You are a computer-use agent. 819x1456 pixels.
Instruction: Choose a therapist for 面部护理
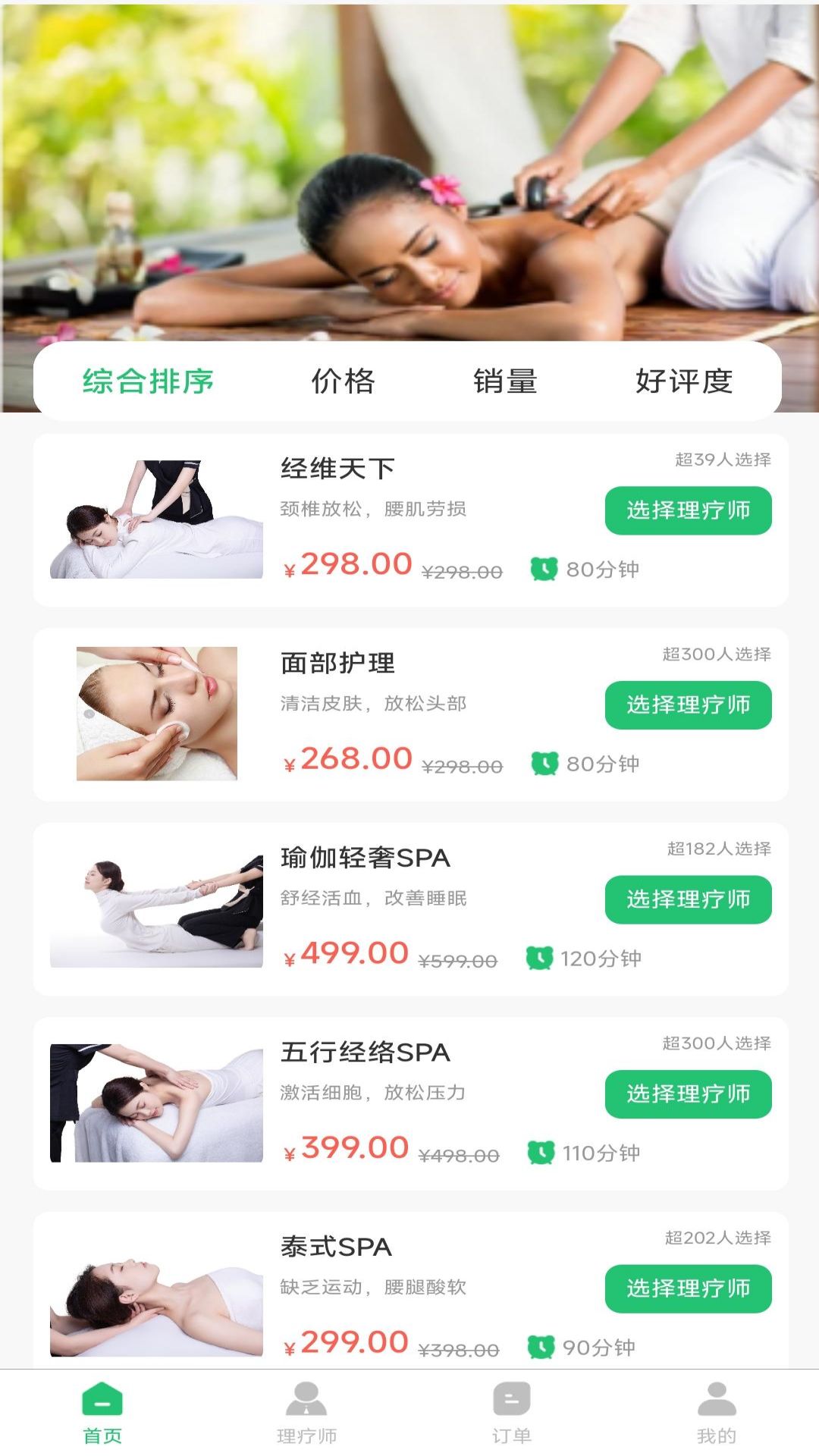(688, 705)
